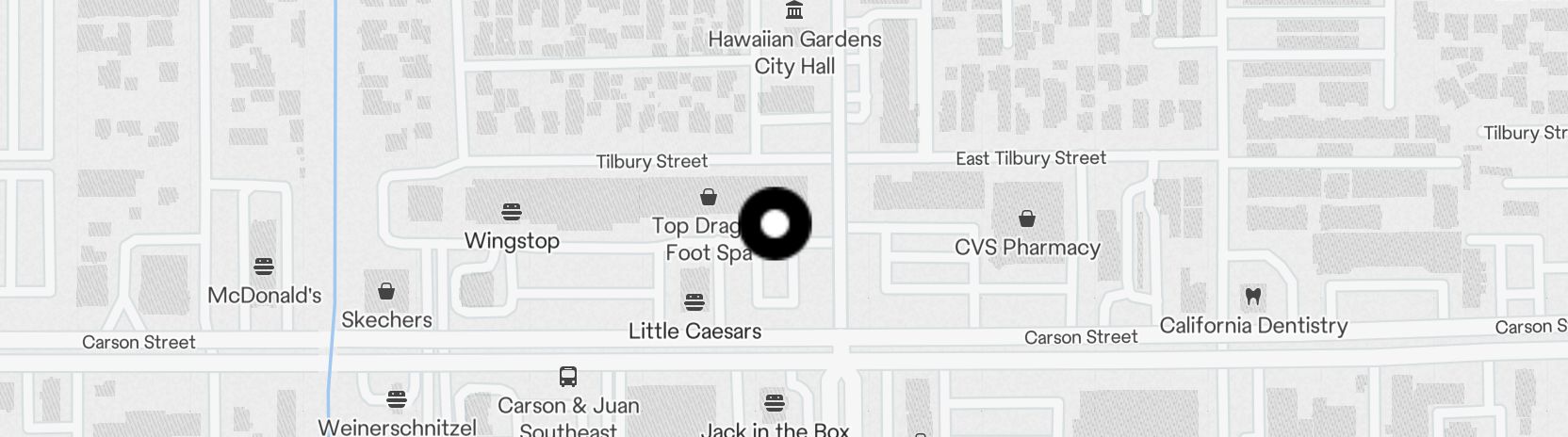The height and width of the screenshot is (437, 1568).
Task: Open the Skechers shop marker
Action: pos(386,291)
